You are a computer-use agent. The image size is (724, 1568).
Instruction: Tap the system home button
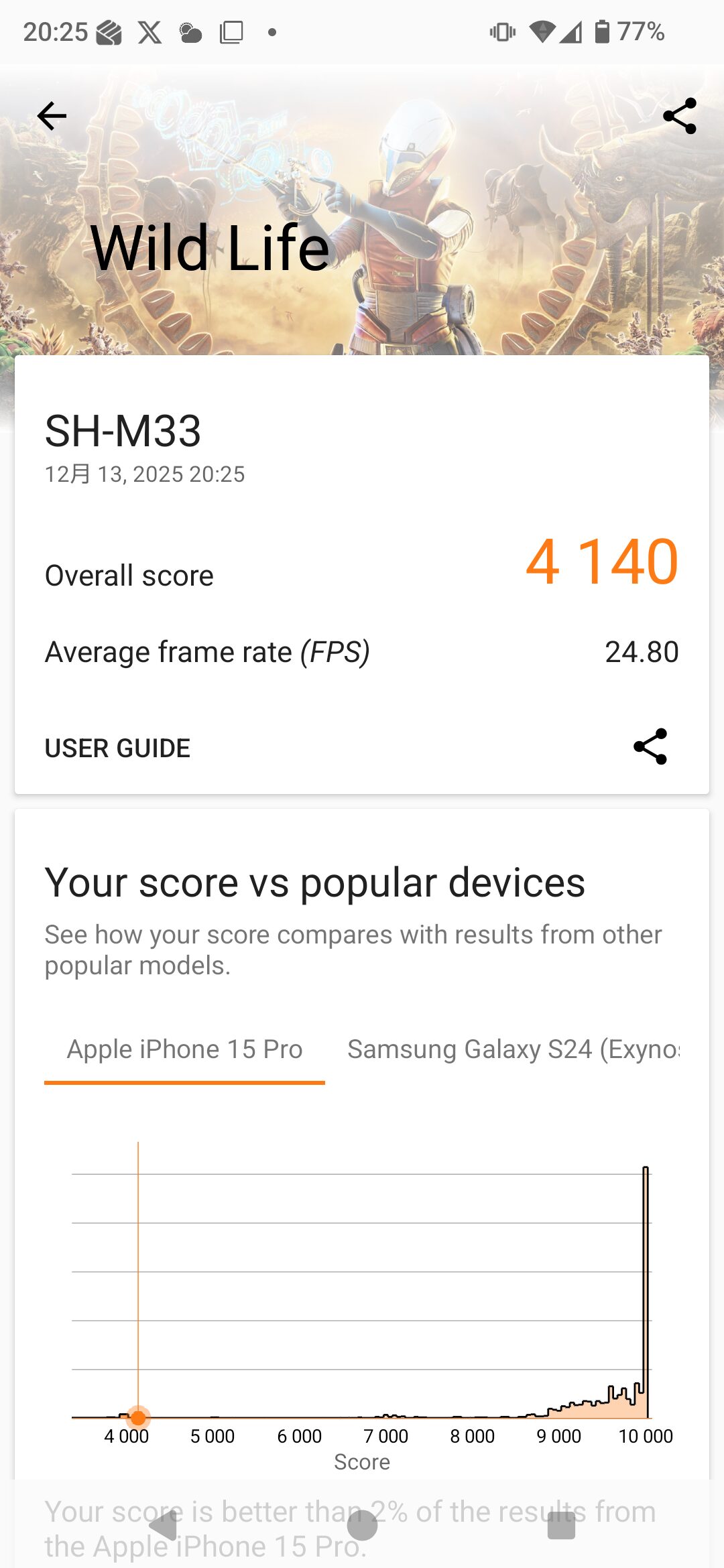pyautogui.click(x=362, y=1526)
